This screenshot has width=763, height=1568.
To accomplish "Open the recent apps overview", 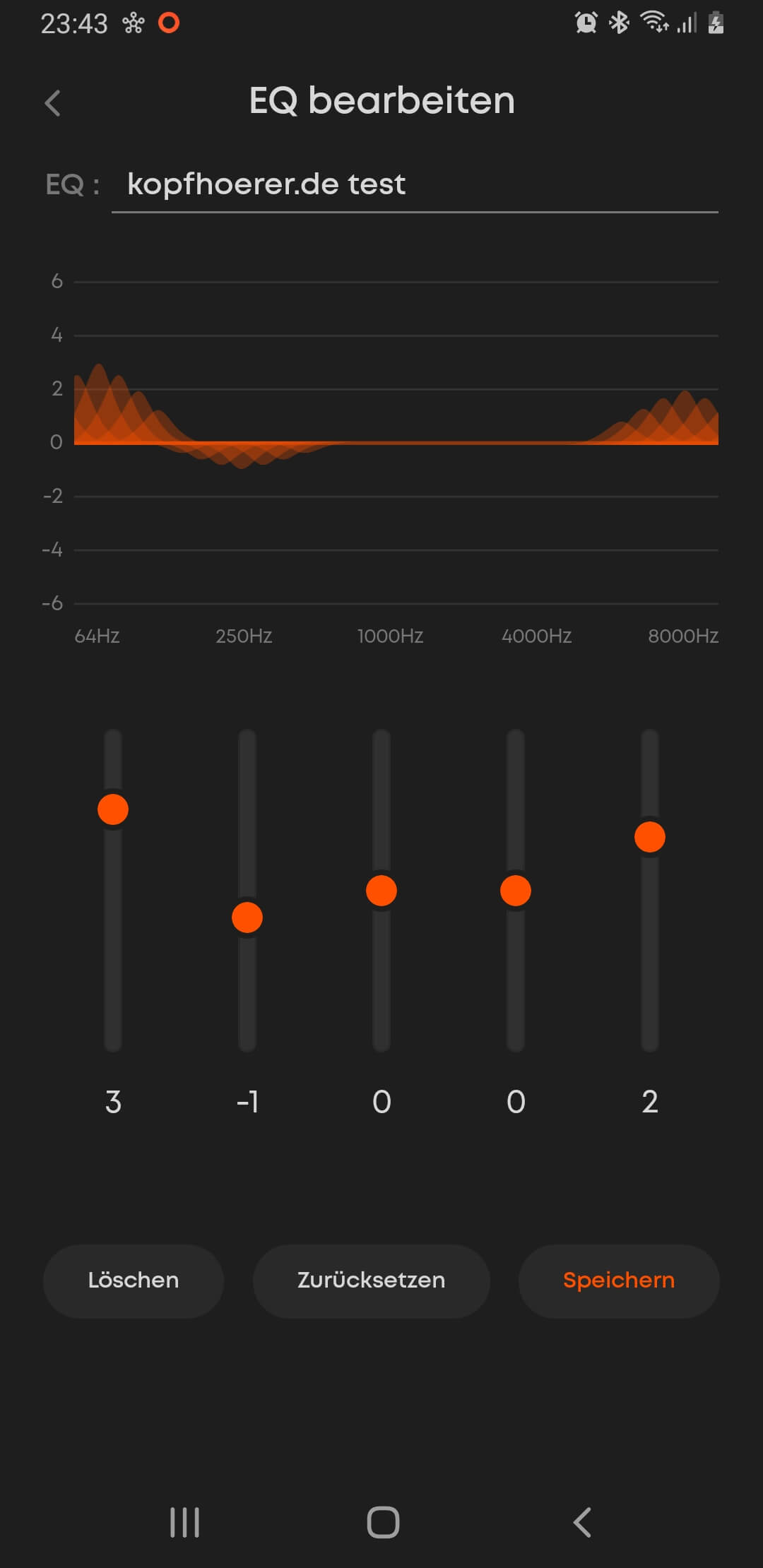I will point(185,1522).
